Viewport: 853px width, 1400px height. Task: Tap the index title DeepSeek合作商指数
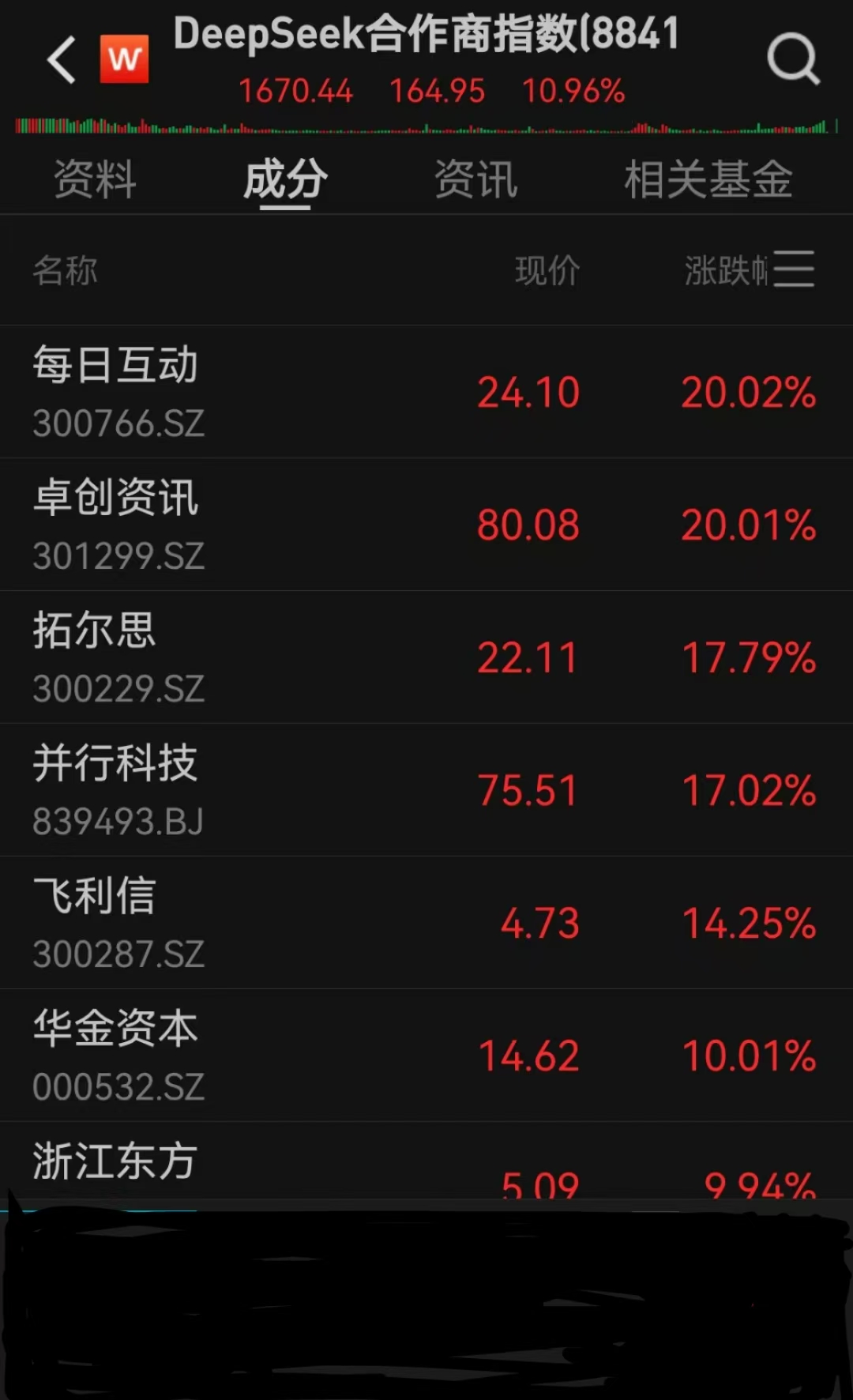pyautogui.click(x=426, y=35)
